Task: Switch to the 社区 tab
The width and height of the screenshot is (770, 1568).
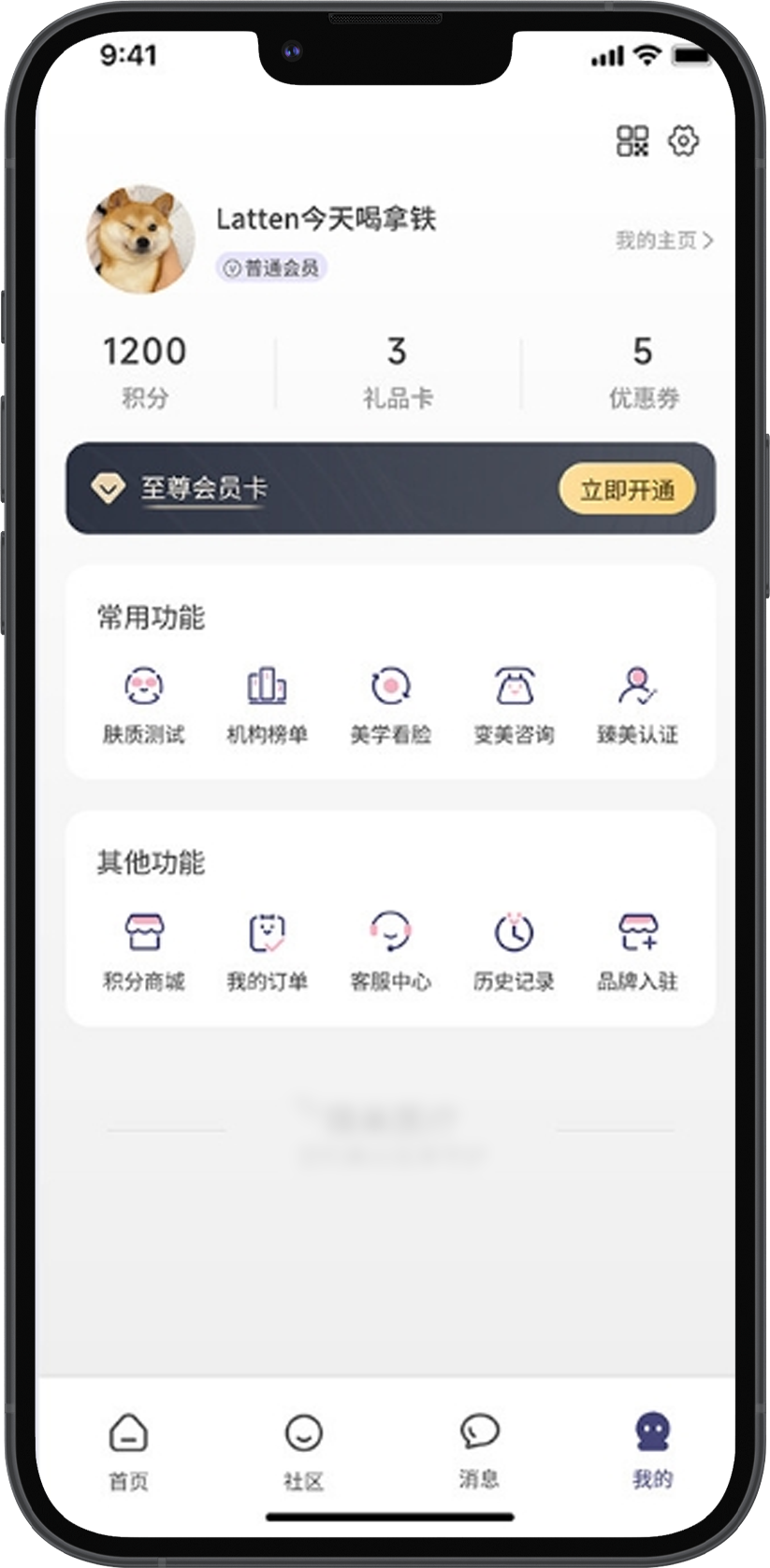Action: (x=303, y=1449)
